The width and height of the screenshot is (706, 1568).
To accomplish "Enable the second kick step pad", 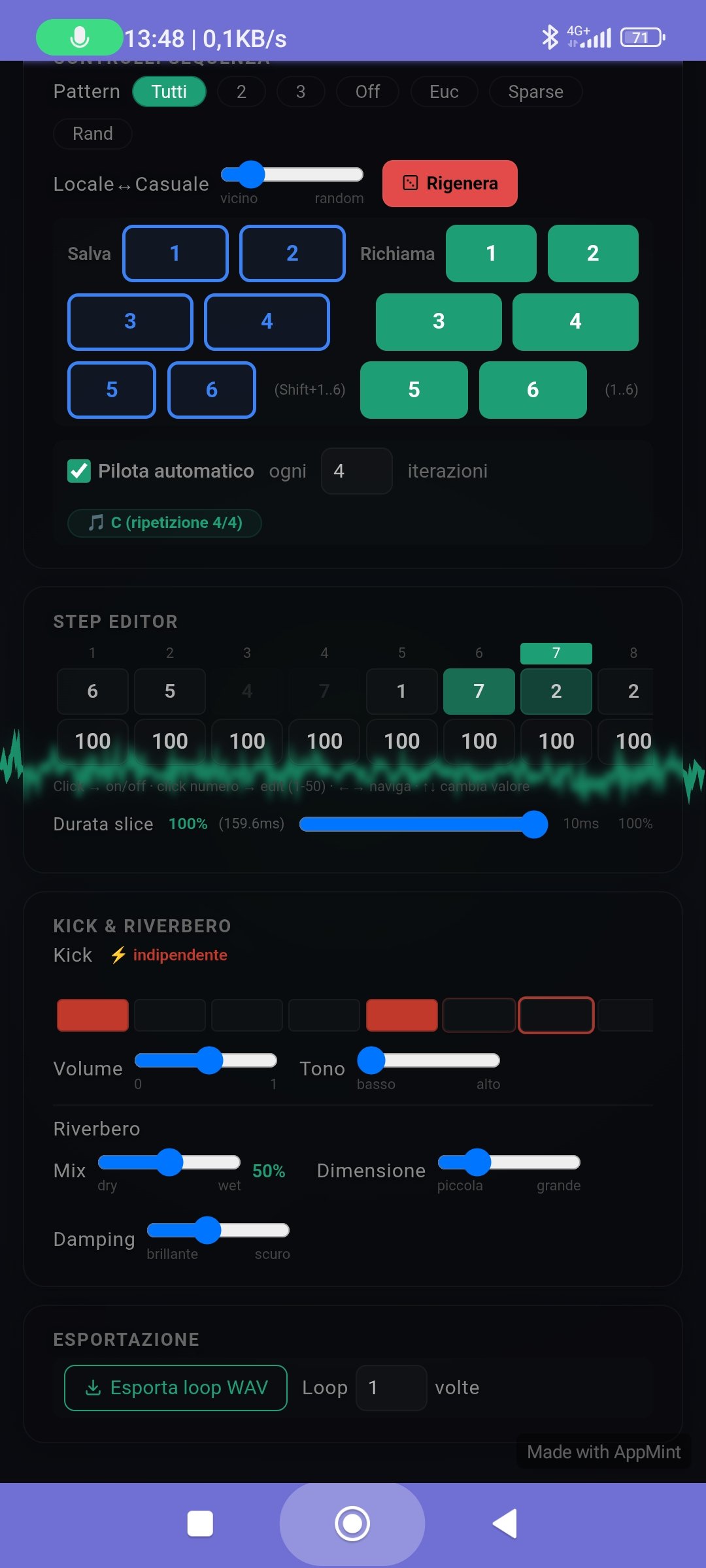I will point(170,1015).
